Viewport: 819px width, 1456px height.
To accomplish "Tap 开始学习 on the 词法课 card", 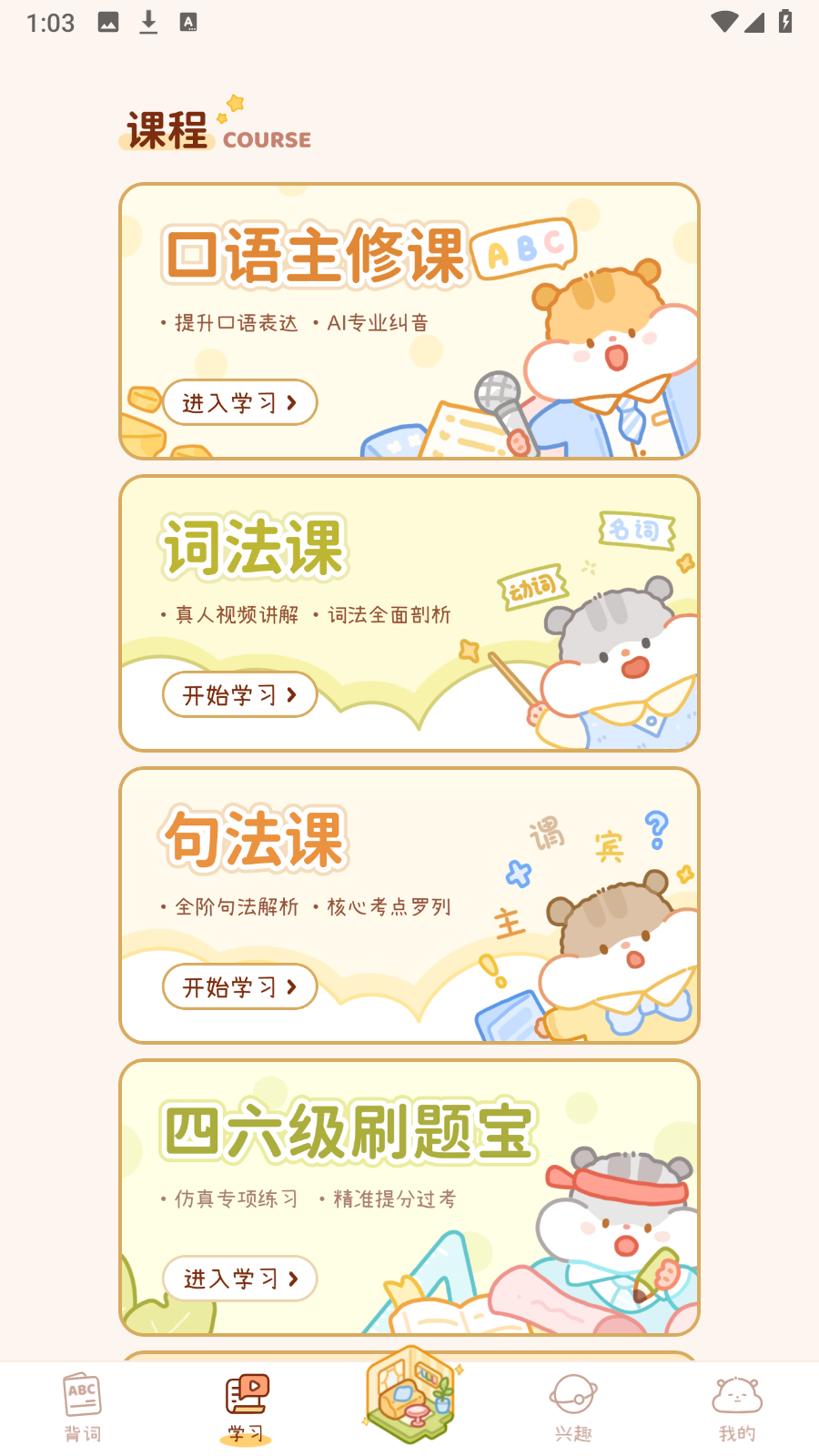I will pos(239,694).
